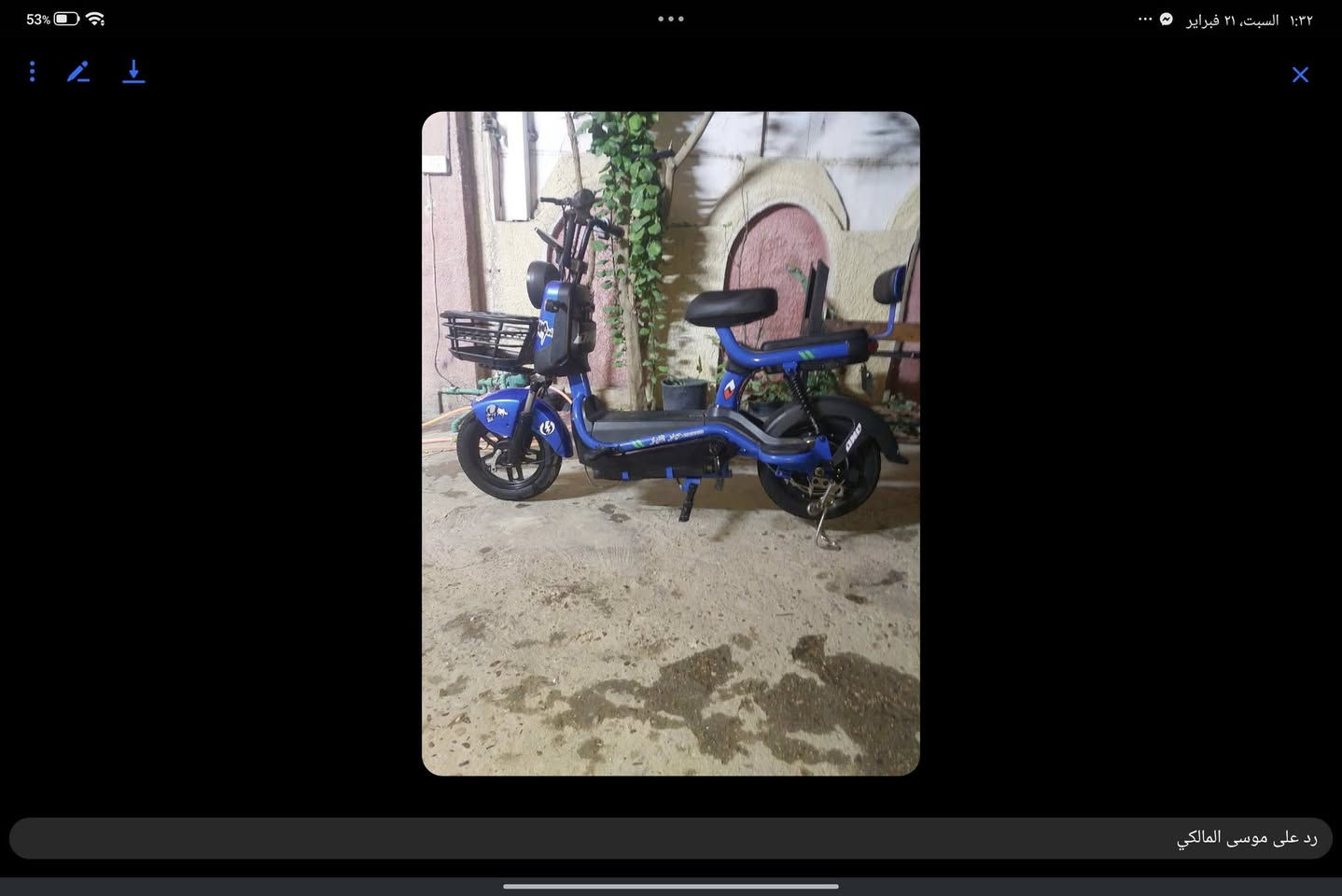Close the photo viewer
Image resolution: width=1342 pixels, height=896 pixels.
click(1300, 75)
